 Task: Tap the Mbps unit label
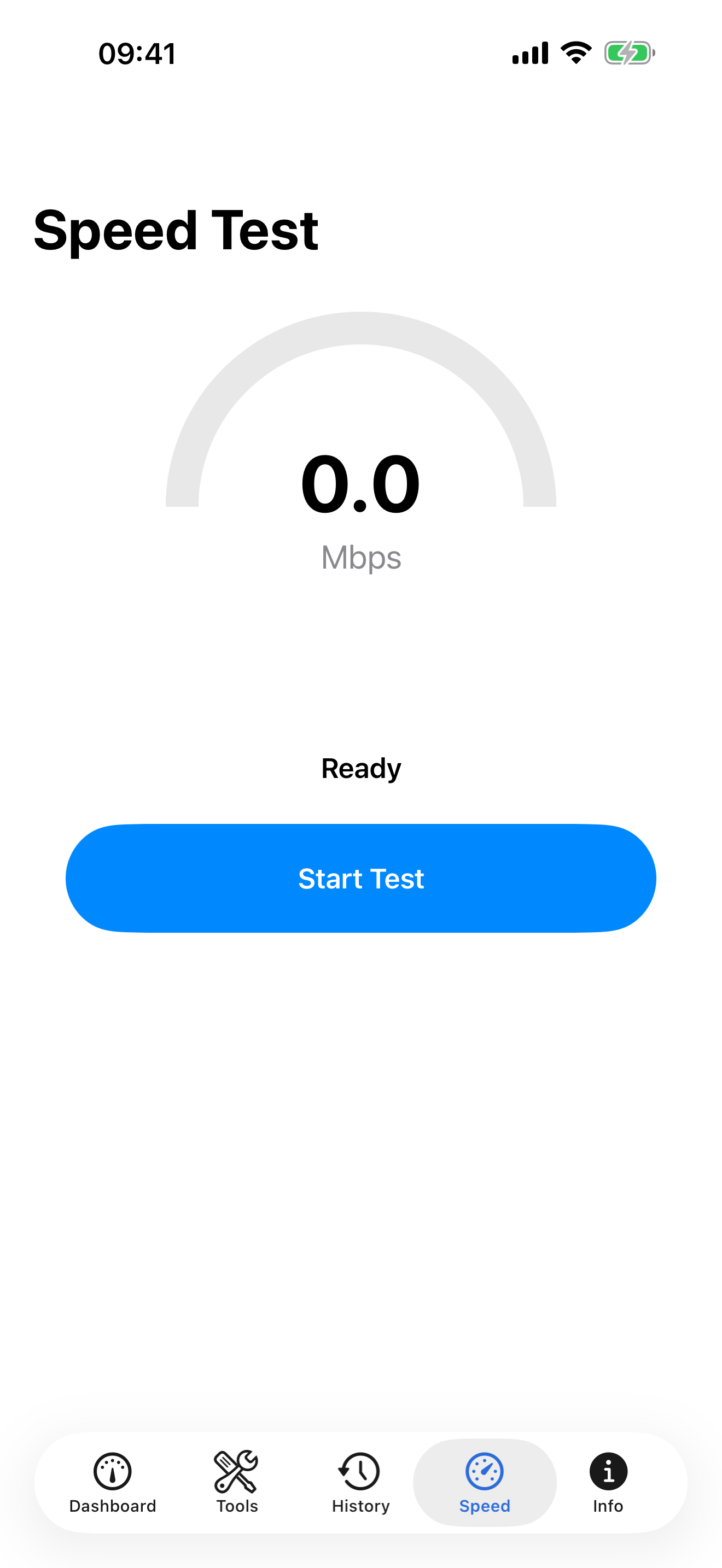(360, 558)
